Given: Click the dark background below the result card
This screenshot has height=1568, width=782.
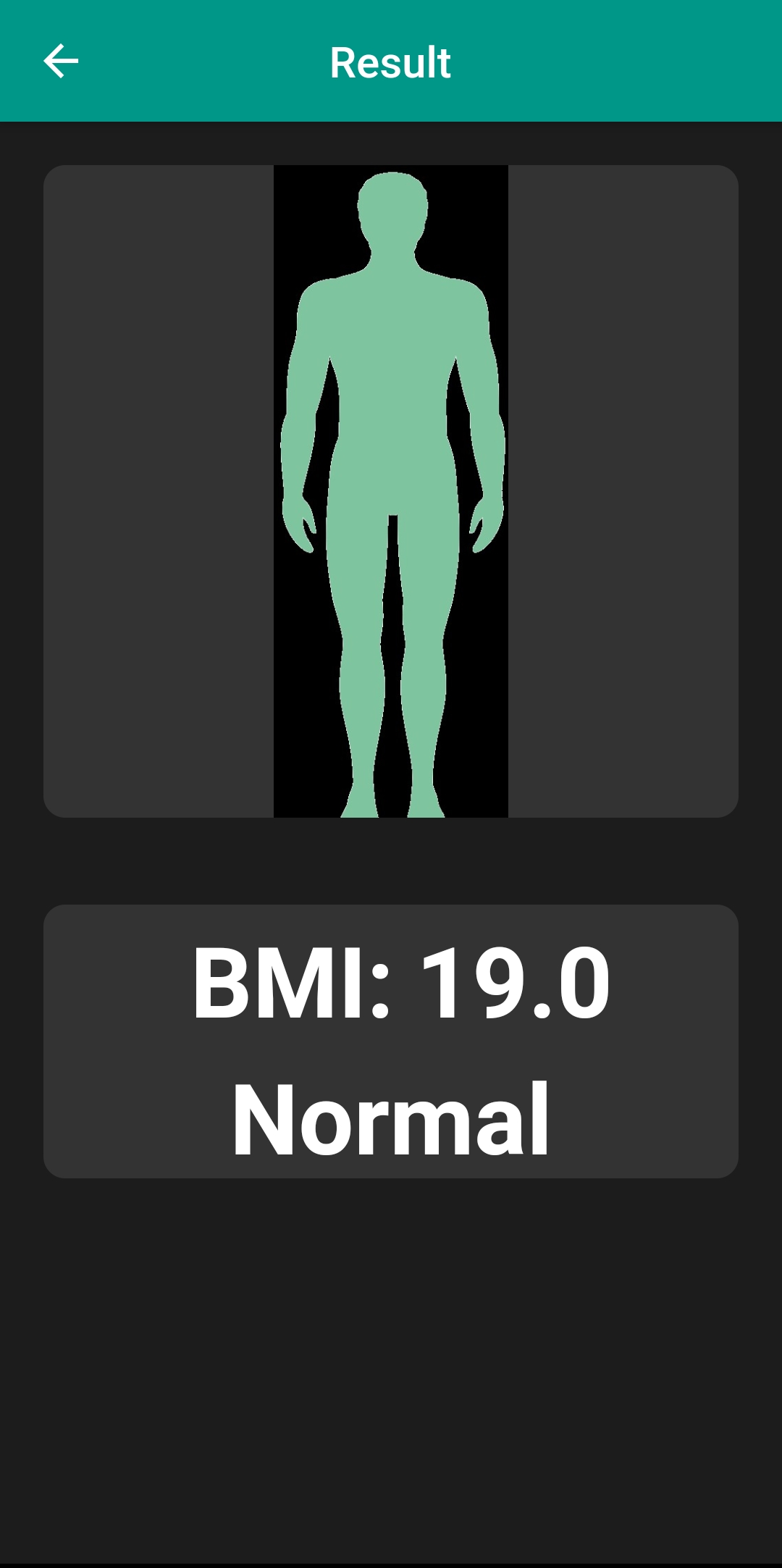Looking at the screenshot, I should pyautogui.click(x=391, y=1376).
